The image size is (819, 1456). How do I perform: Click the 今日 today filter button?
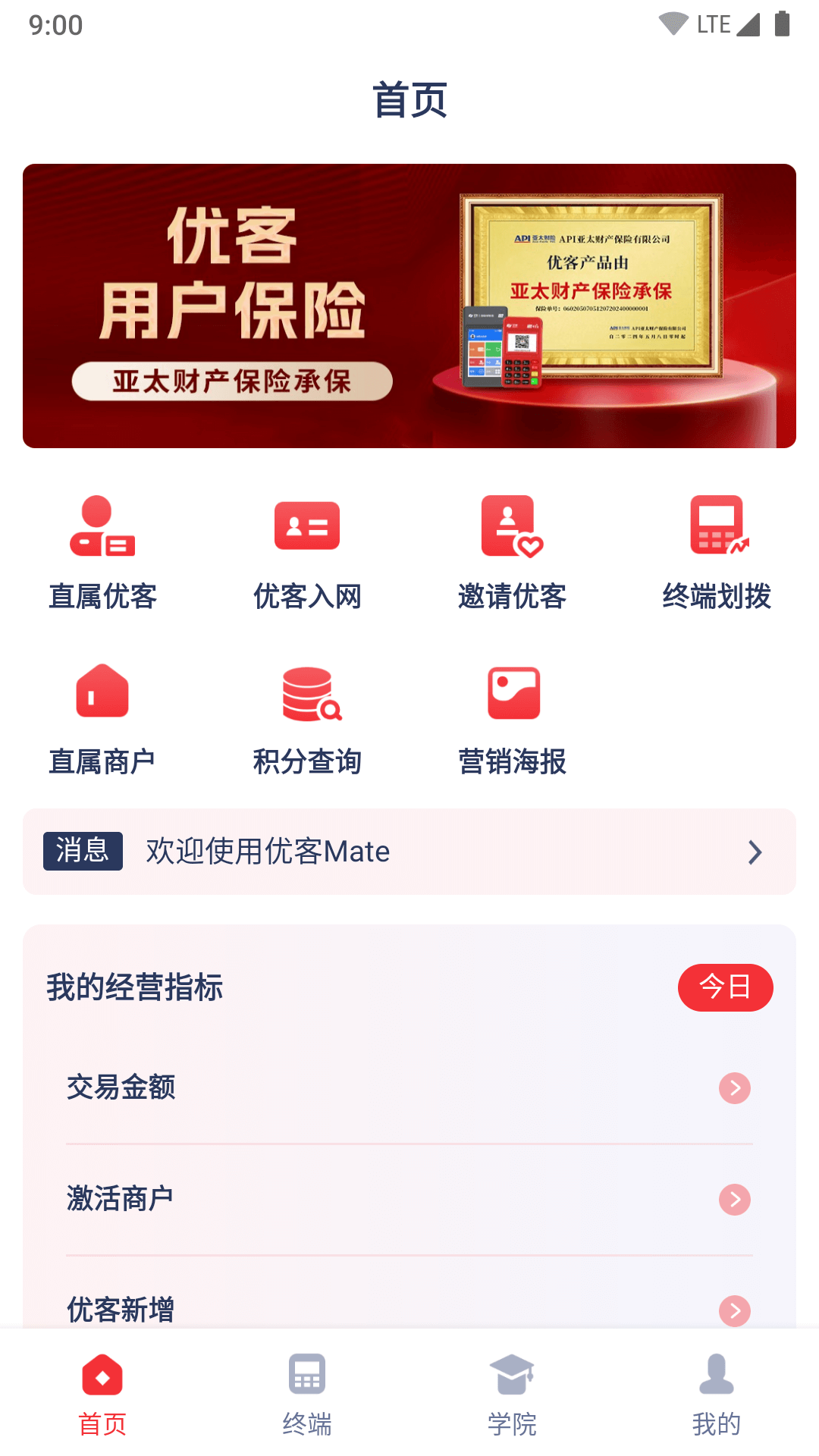click(725, 987)
